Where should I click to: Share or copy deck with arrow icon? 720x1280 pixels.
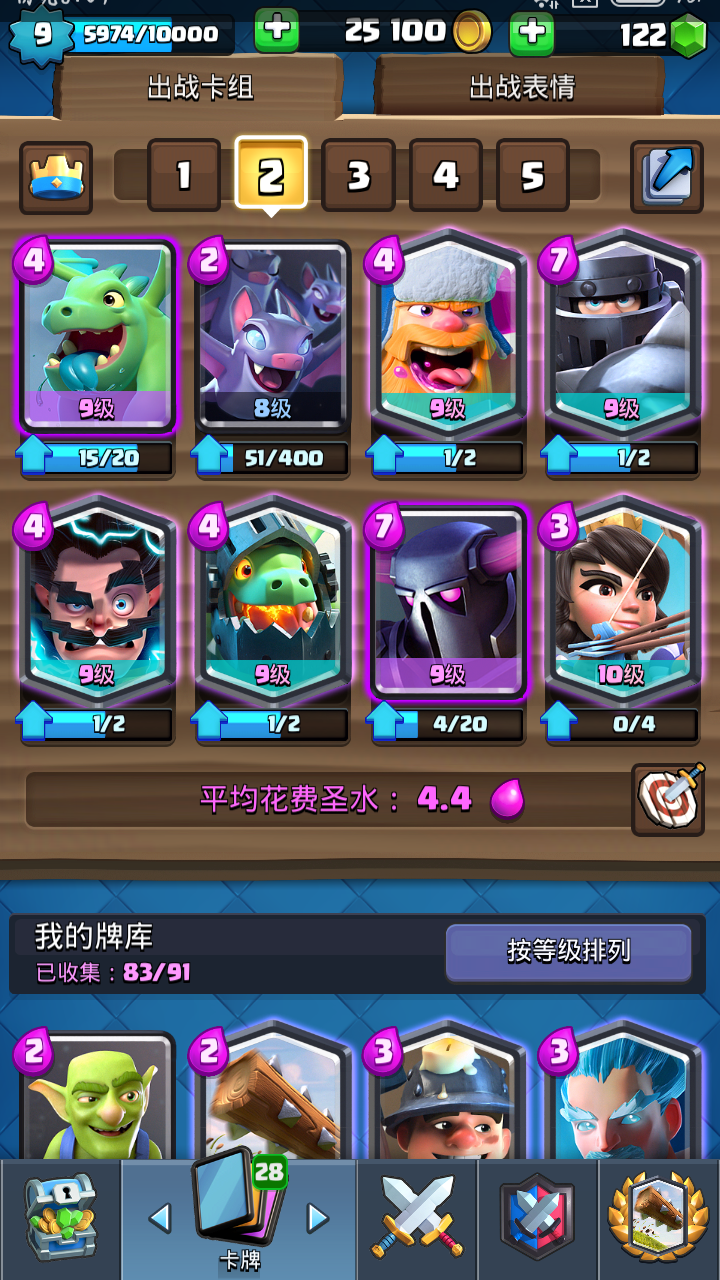pyautogui.click(x=666, y=176)
